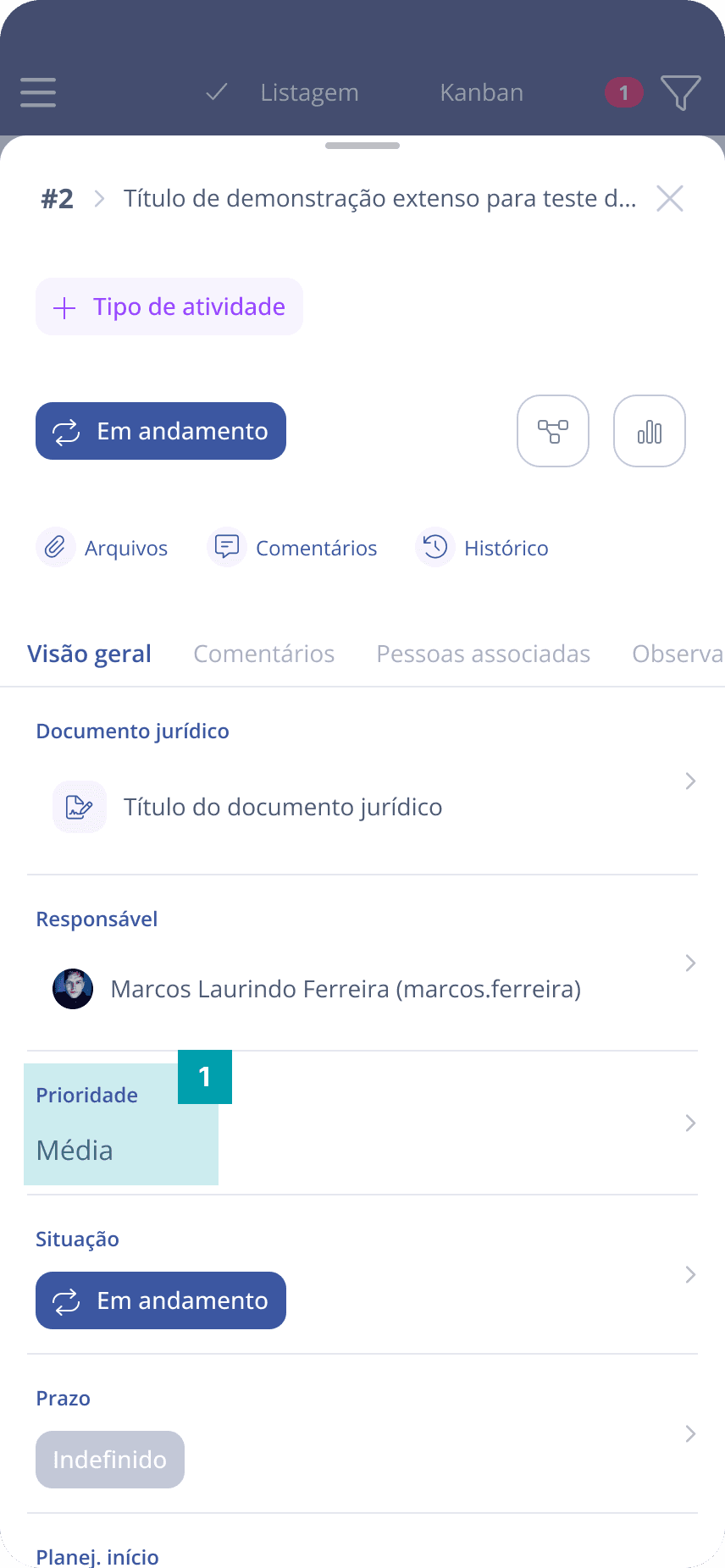725x1568 pixels.
Task: Open the filter panel via funnel icon
Action: [x=682, y=93]
